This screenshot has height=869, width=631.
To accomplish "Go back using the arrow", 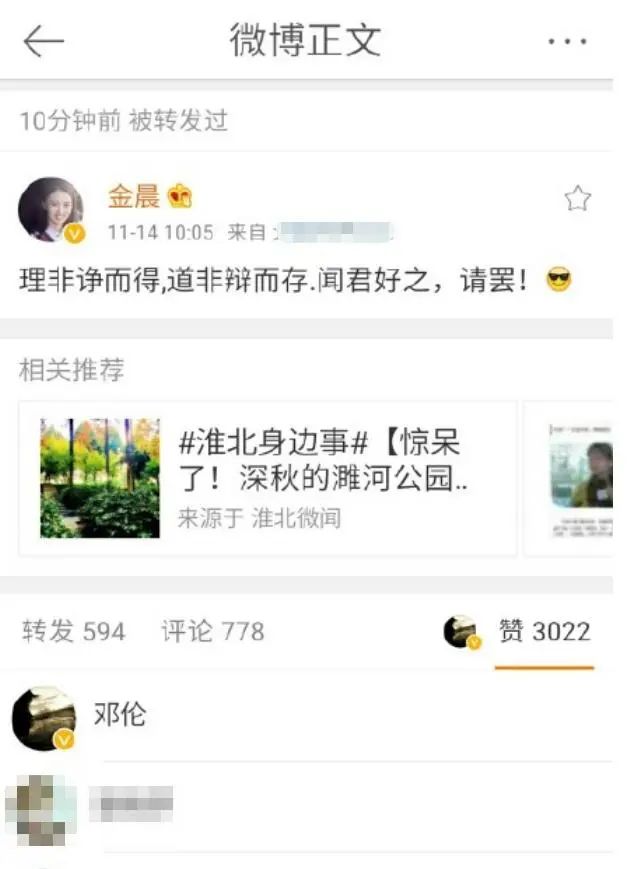I will [x=43, y=41].
